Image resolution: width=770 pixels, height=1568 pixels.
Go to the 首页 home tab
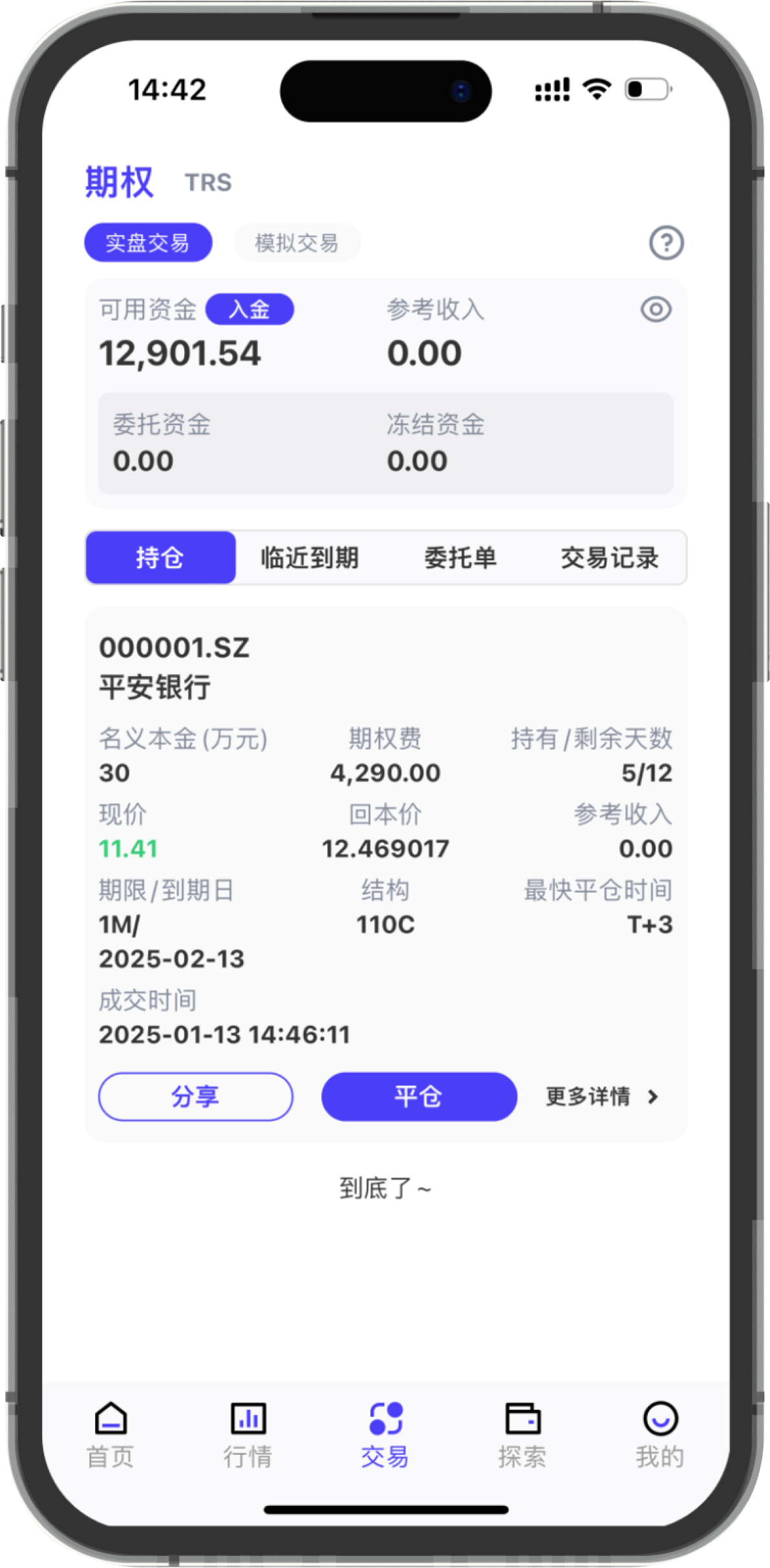(x=111, y=1434)
